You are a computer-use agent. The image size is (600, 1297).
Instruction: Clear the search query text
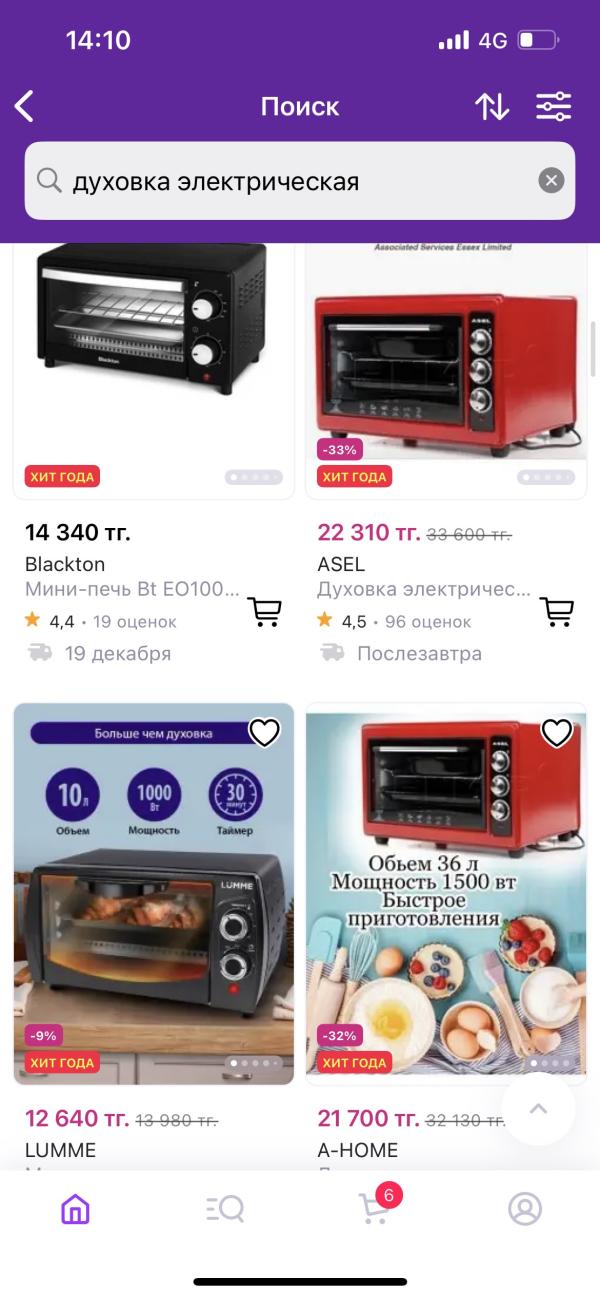coord(551,181)
